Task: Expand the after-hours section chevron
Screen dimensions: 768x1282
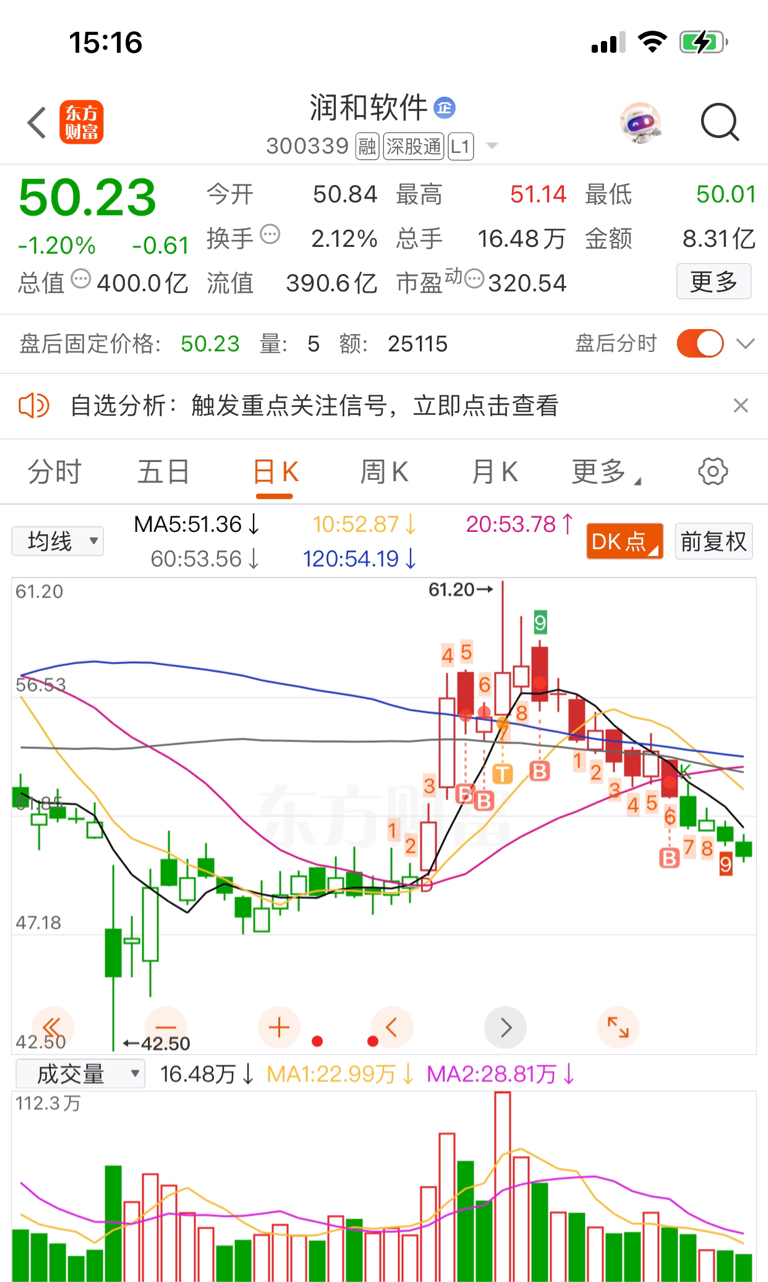Action: point(745,344)
